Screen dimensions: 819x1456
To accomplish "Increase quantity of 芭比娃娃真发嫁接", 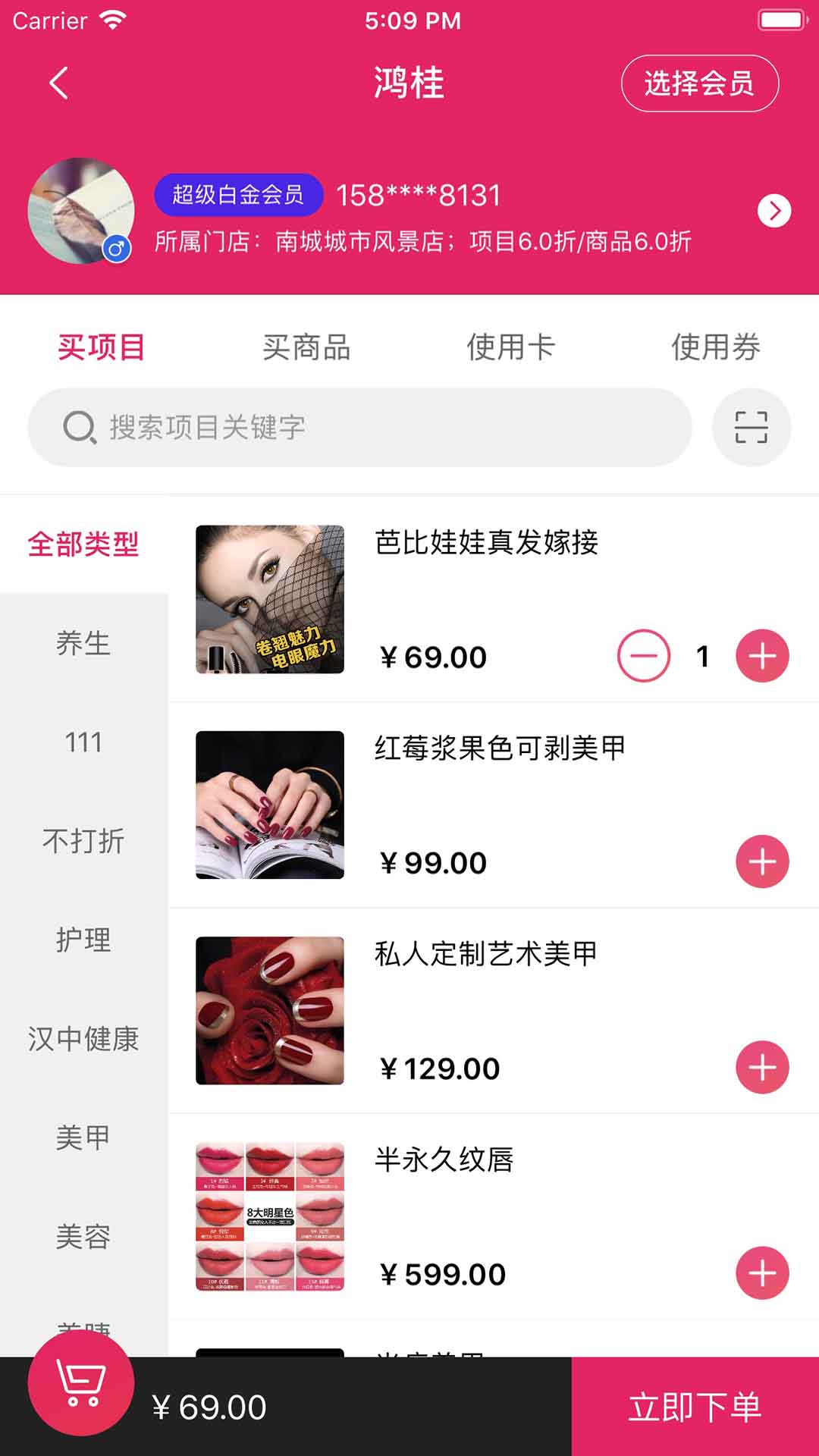I will click(x=762, y=656).
